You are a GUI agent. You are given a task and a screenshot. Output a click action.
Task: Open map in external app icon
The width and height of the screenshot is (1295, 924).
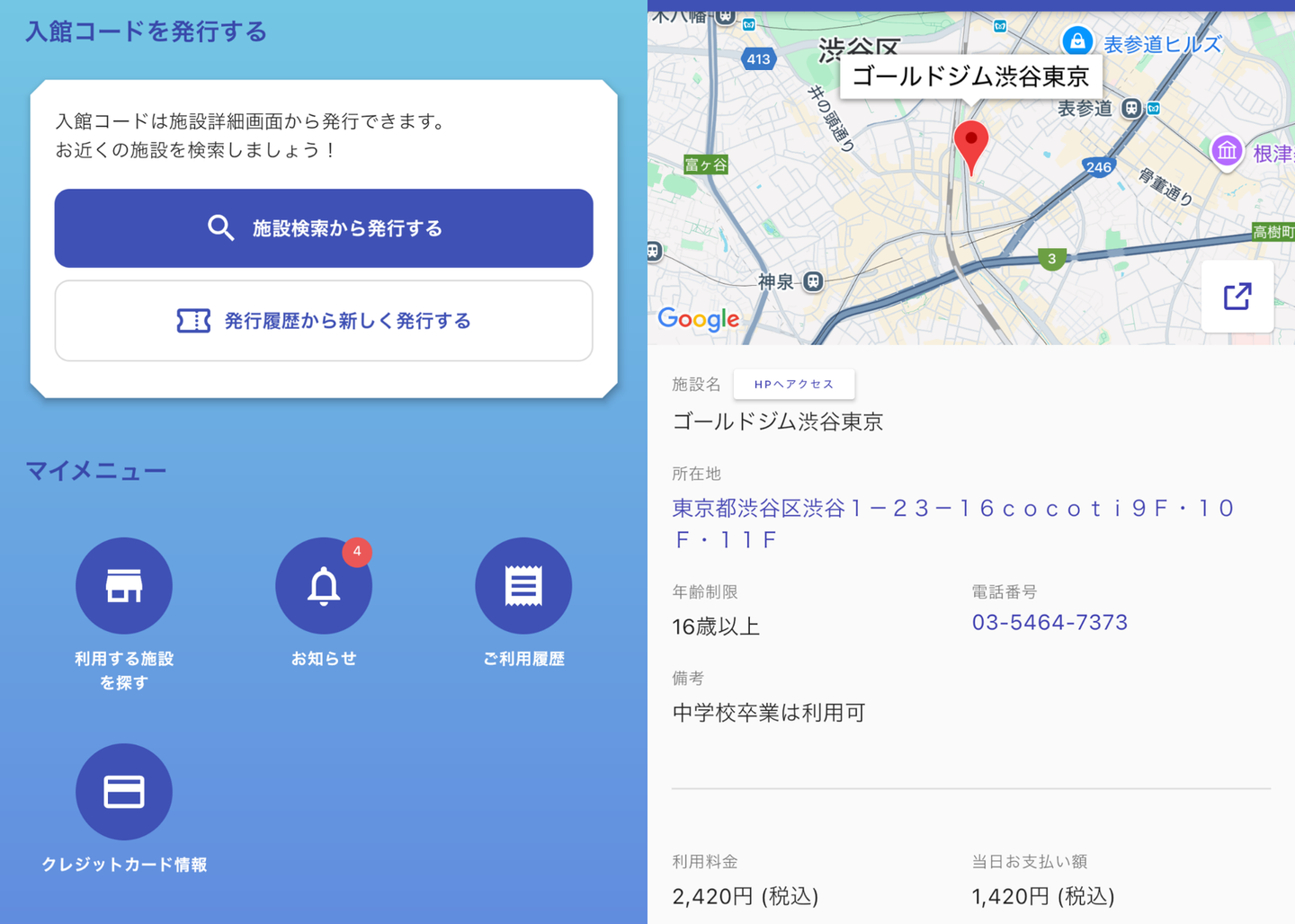1237,297
